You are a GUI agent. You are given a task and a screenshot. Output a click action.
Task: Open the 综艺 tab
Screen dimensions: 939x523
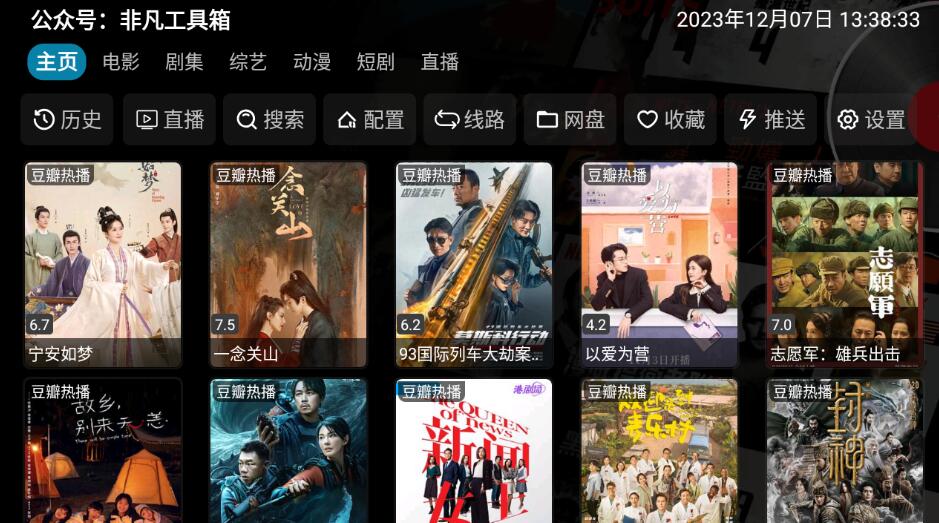(x=248, y=62)
